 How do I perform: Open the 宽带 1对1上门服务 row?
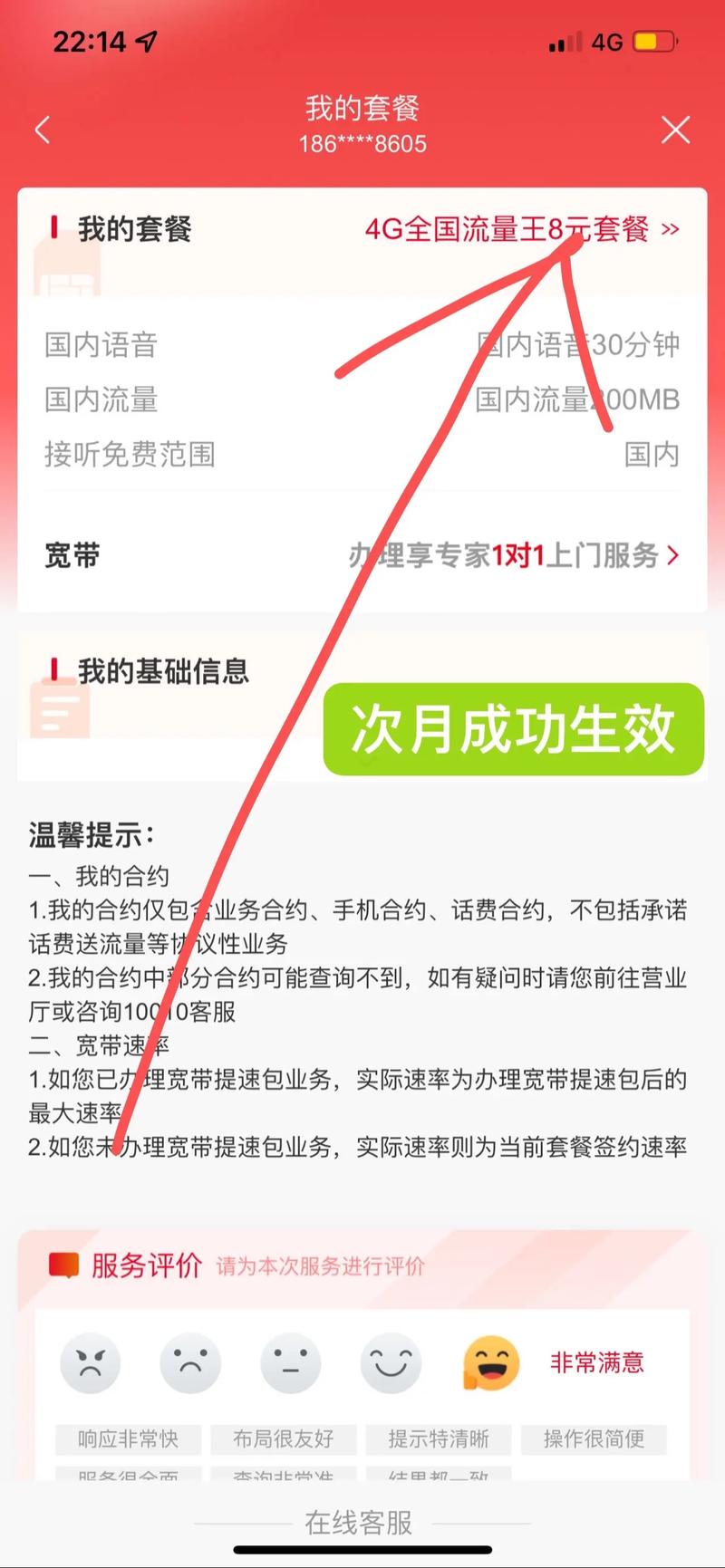(x=513, y=555)
